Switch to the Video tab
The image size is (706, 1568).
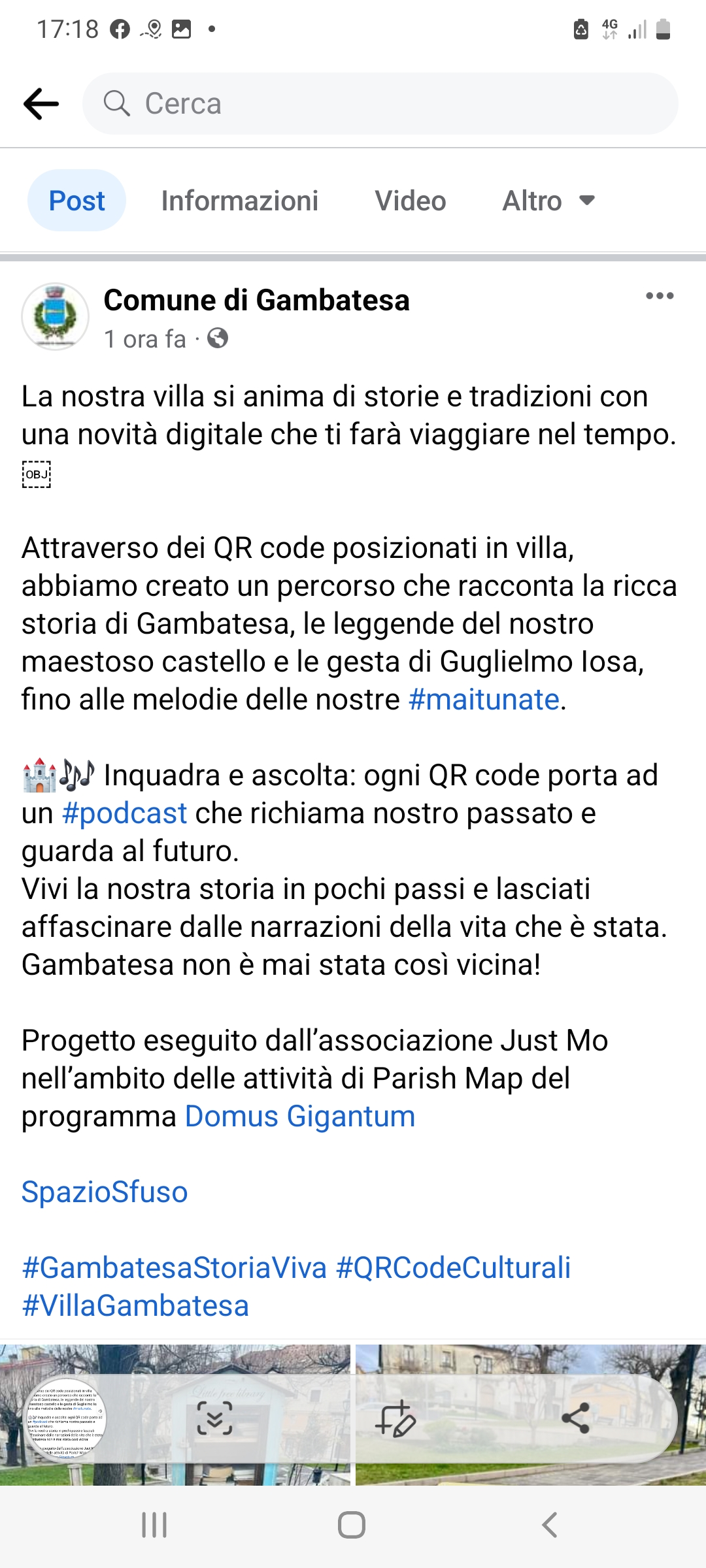[411, 201]
